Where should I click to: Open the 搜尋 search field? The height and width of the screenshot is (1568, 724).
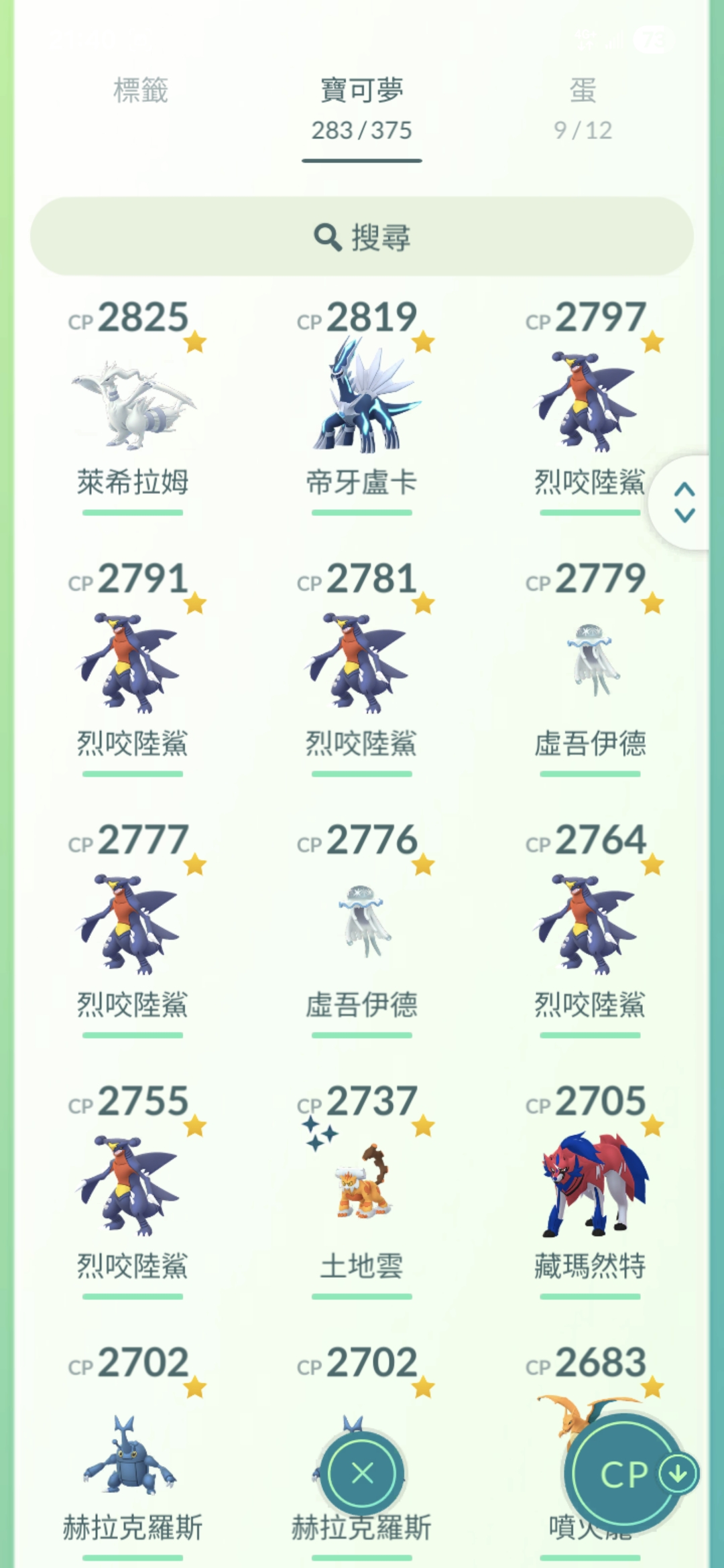362,237
